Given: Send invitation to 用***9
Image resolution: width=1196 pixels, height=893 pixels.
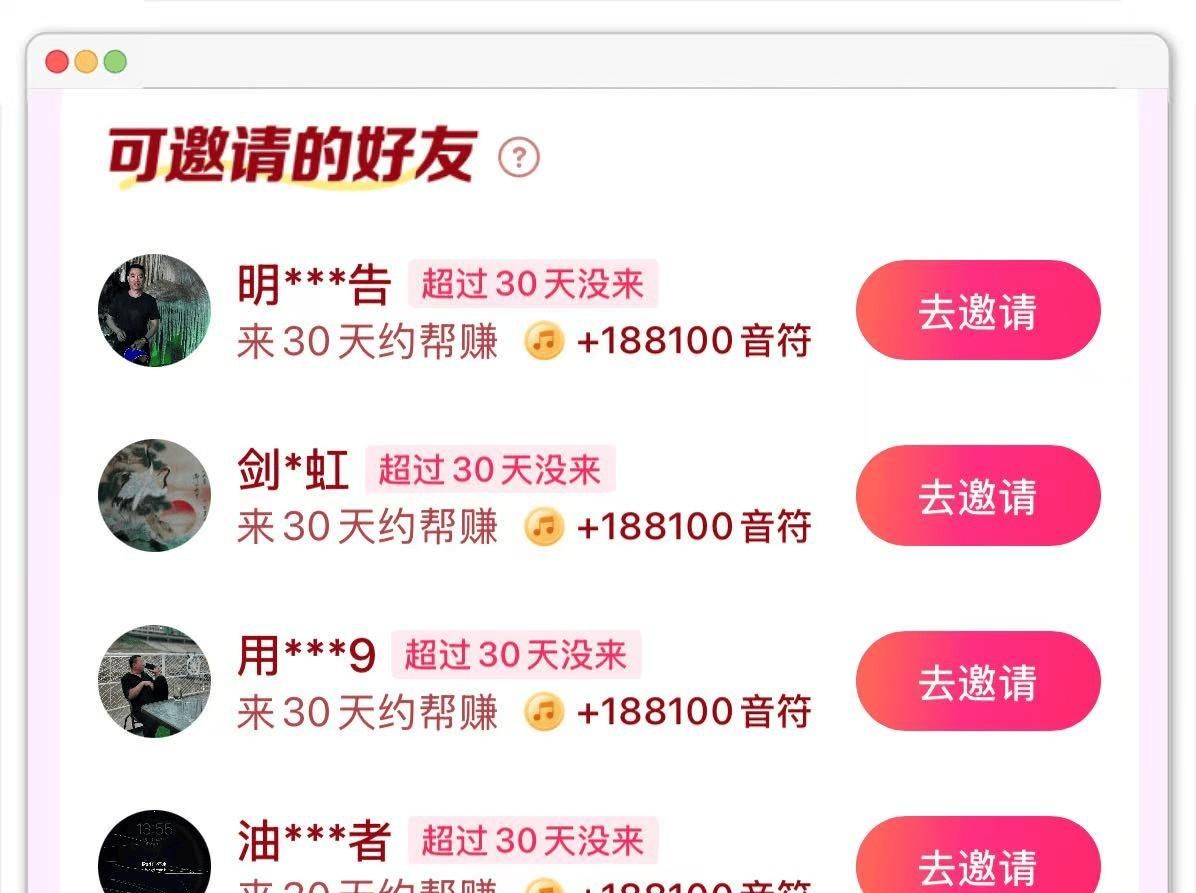Looking at the screenshot, I should (x=977, y=681).
